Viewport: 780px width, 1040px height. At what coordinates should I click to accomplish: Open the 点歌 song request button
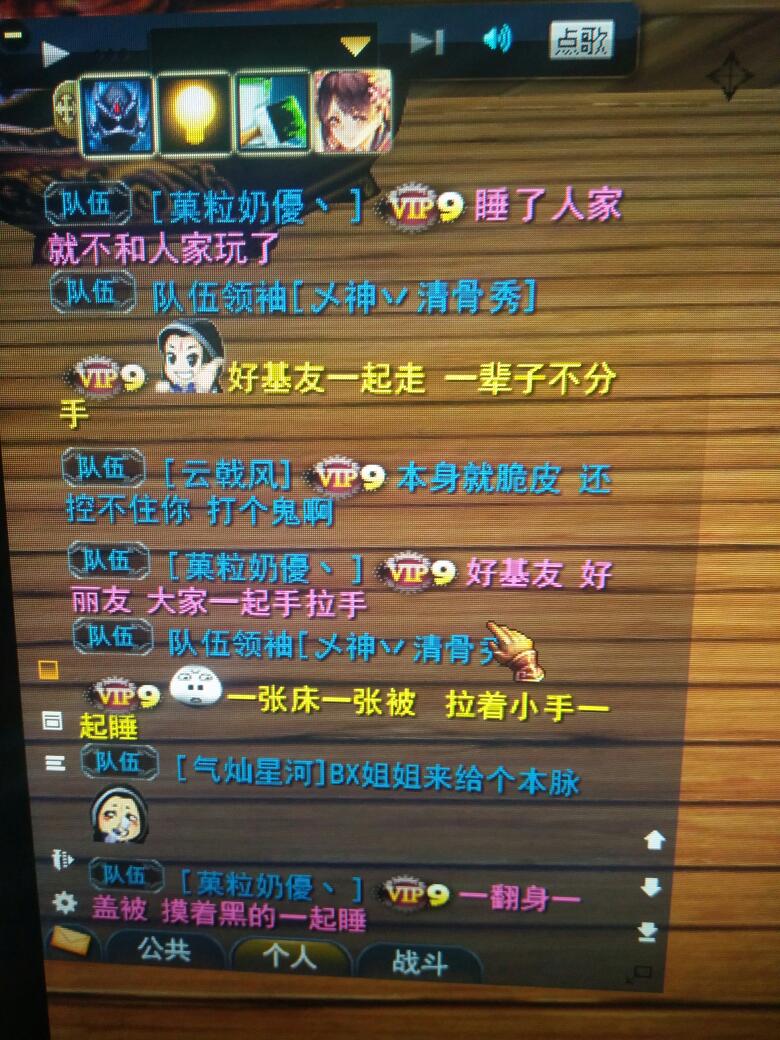(581, 40)
